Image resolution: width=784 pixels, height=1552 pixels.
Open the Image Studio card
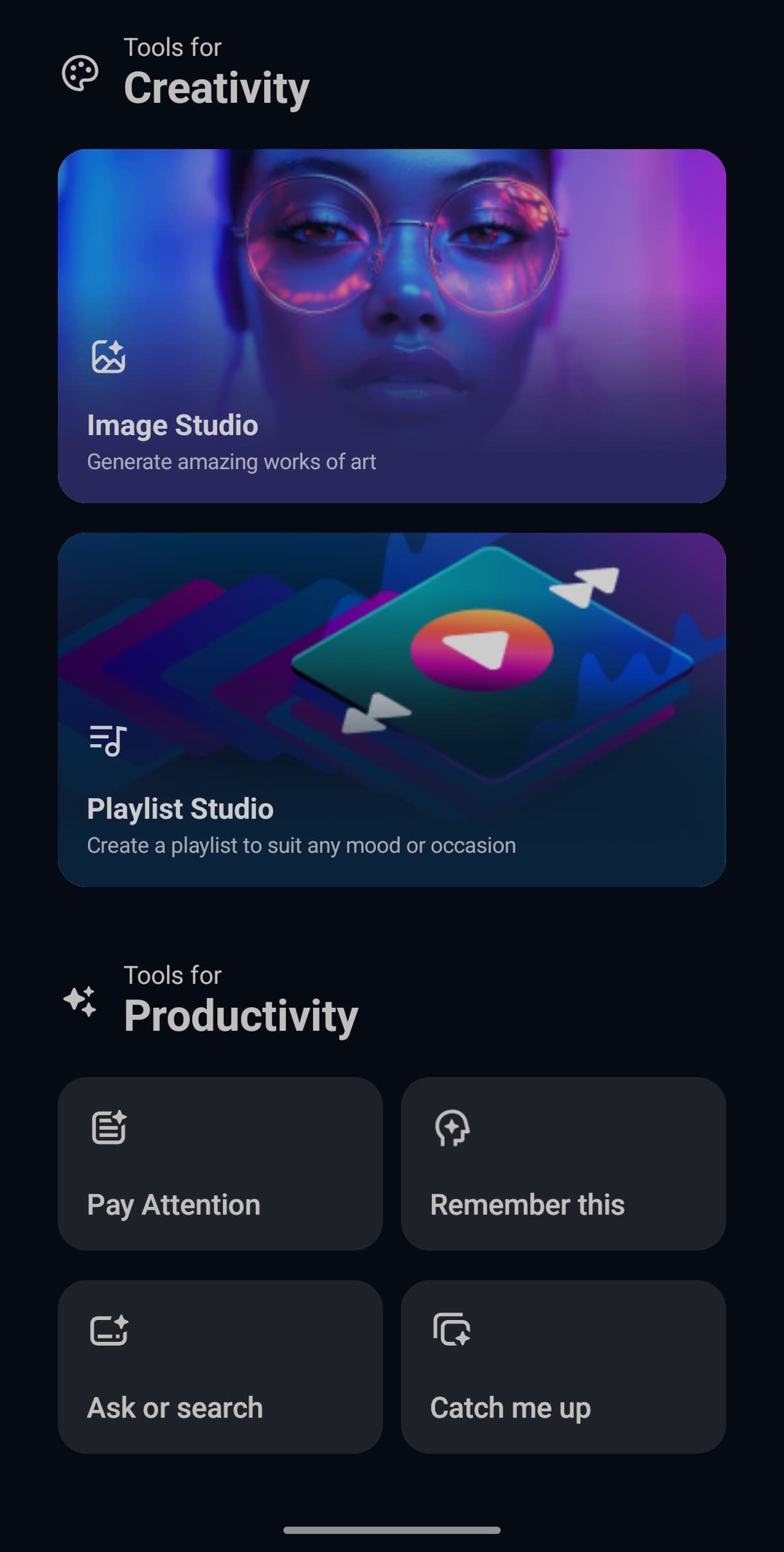[x=392, y=326]
